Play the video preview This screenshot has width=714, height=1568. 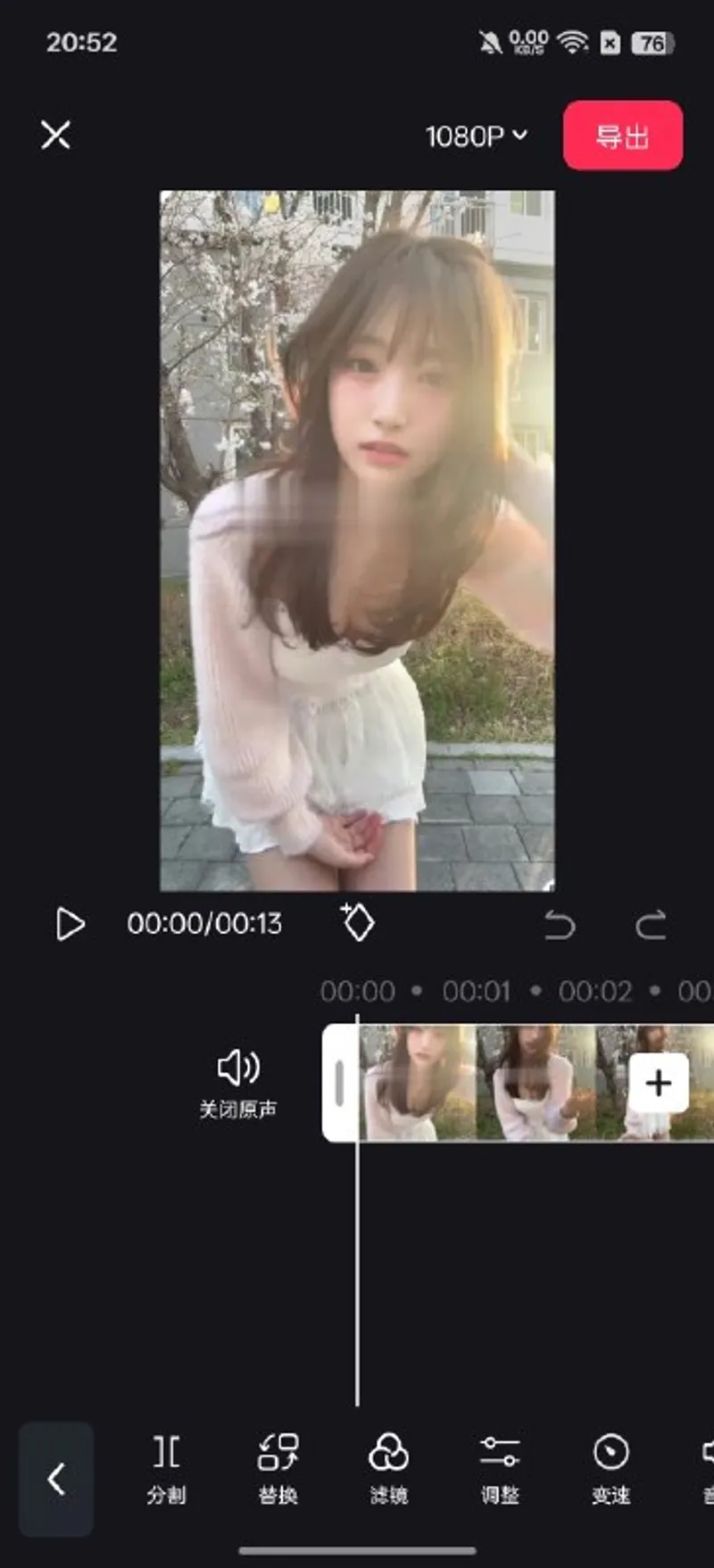tap(70, 924)
